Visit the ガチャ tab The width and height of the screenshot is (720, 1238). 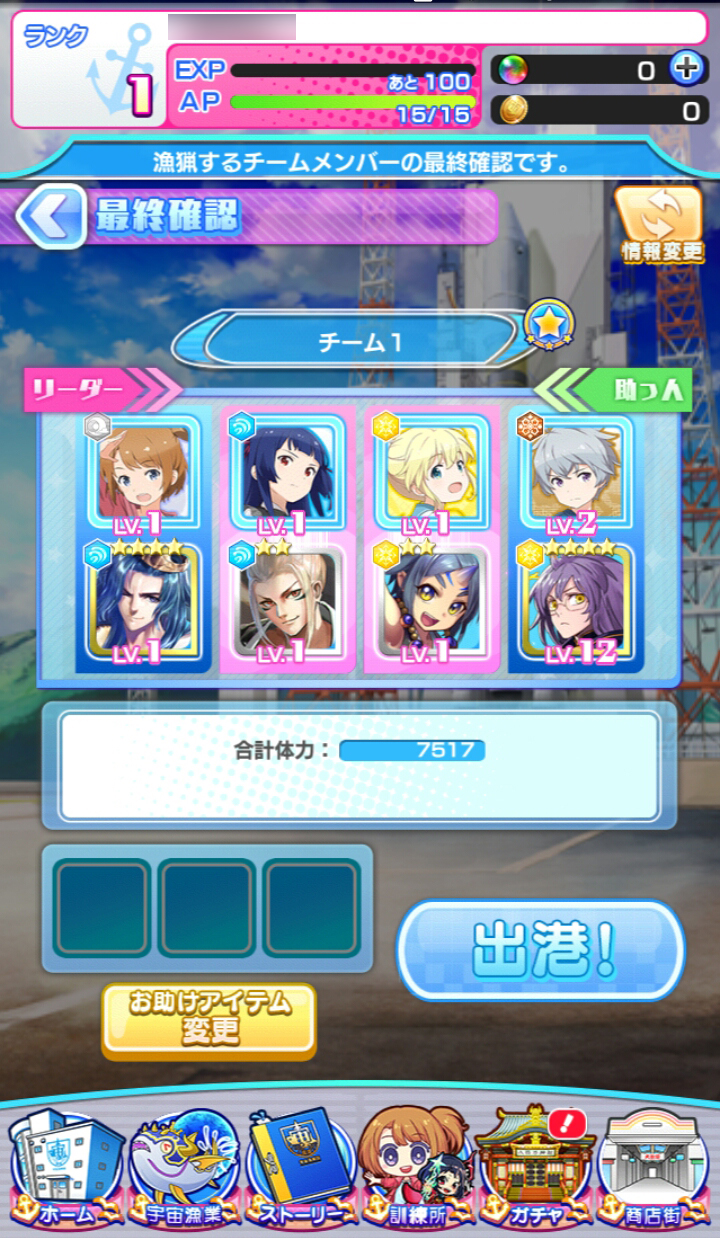[x=535, y=1168]
